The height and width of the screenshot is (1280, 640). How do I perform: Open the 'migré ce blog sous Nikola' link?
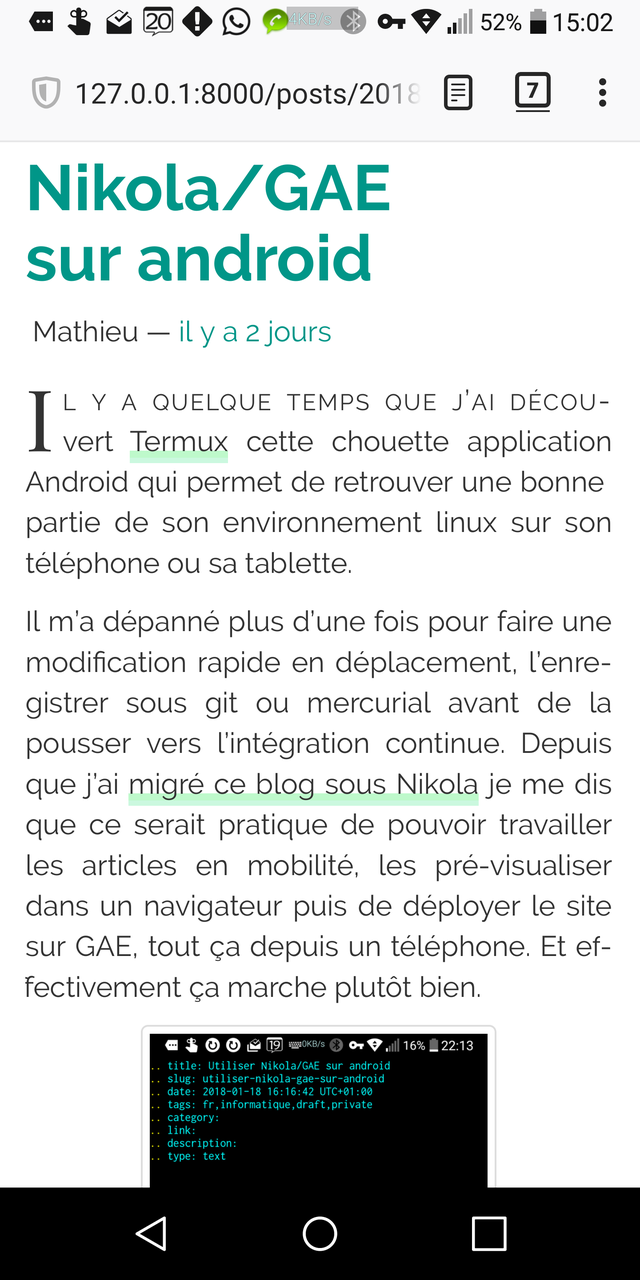303,784
